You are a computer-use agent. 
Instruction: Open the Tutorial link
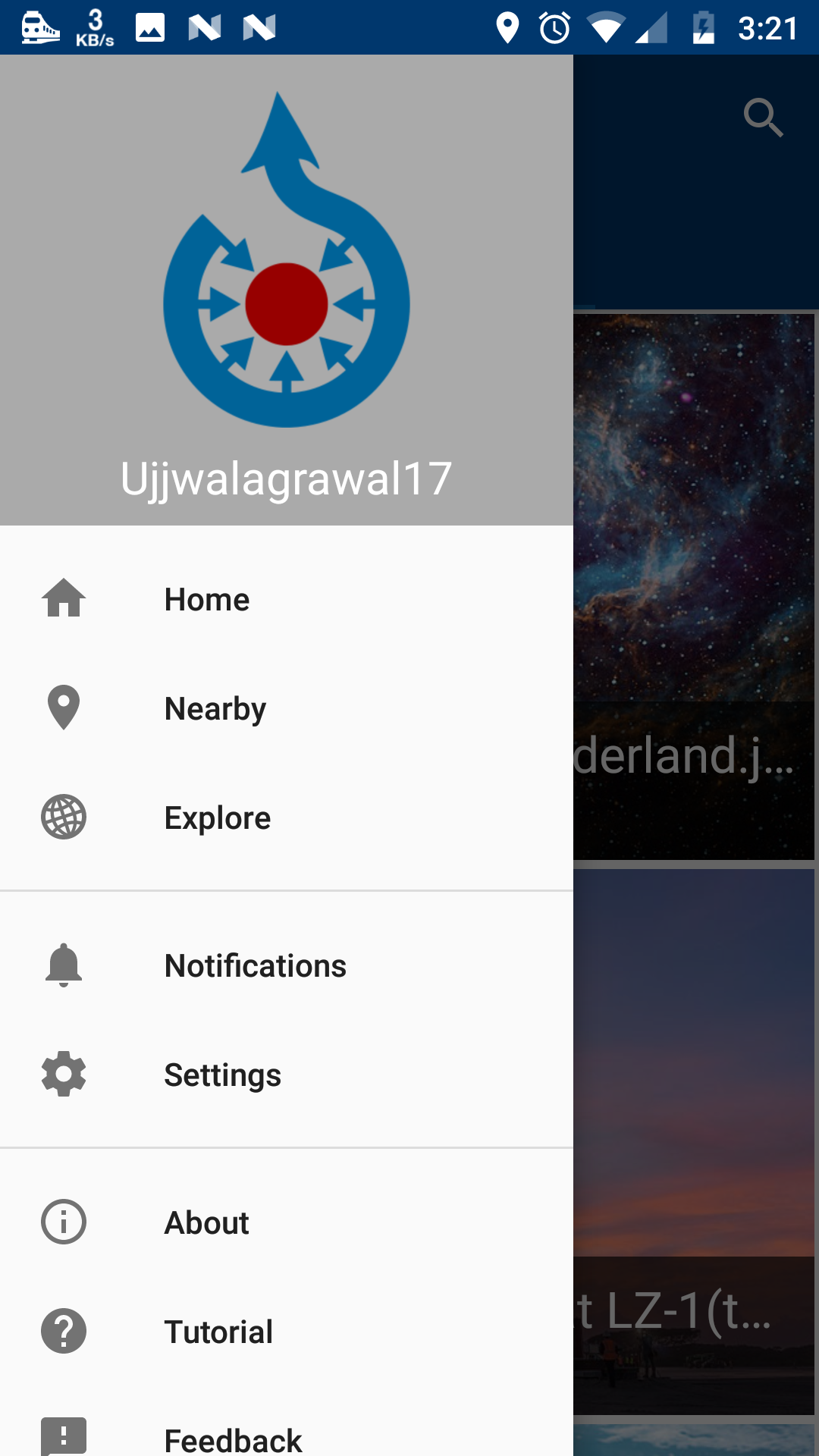[218, 1331]
